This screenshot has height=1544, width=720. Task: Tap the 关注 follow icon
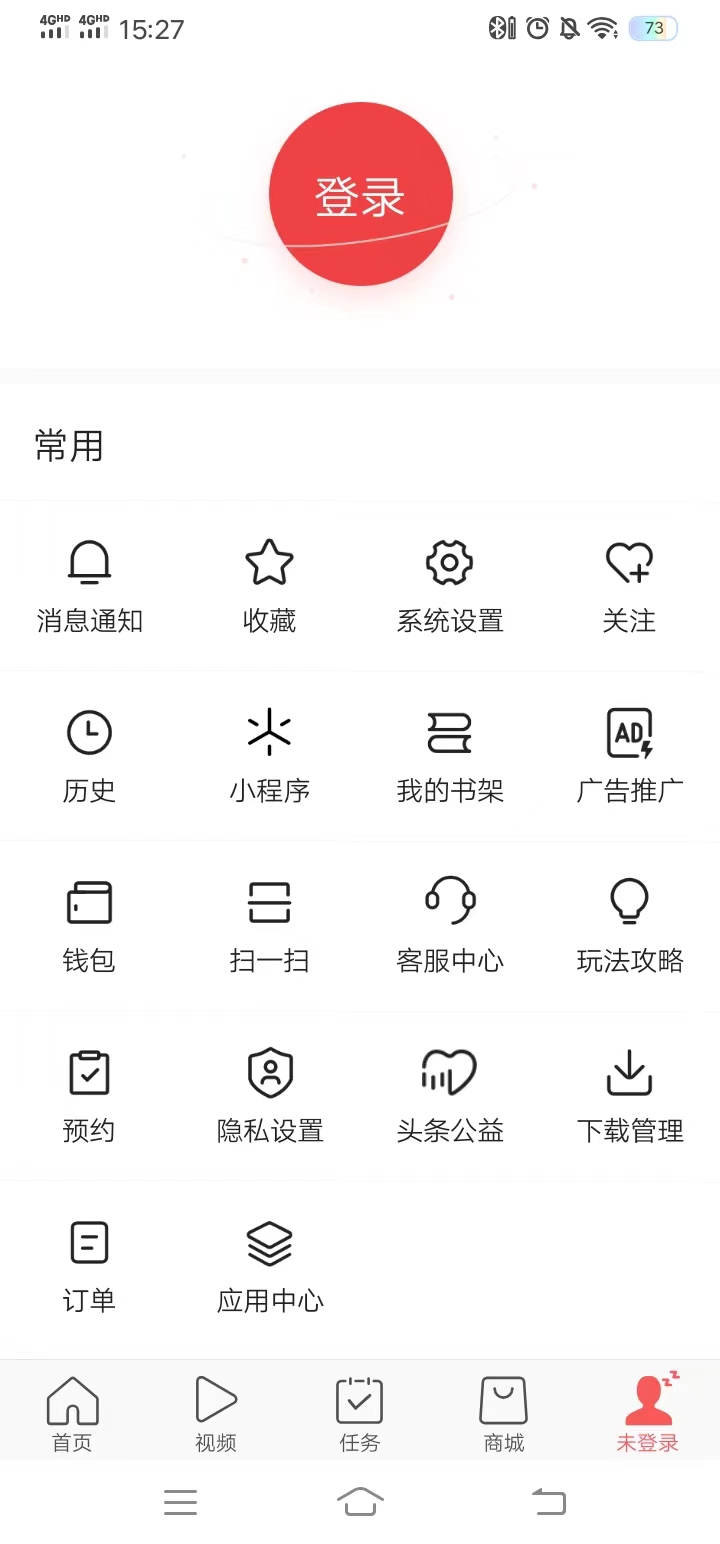click(x=629, y=585)
